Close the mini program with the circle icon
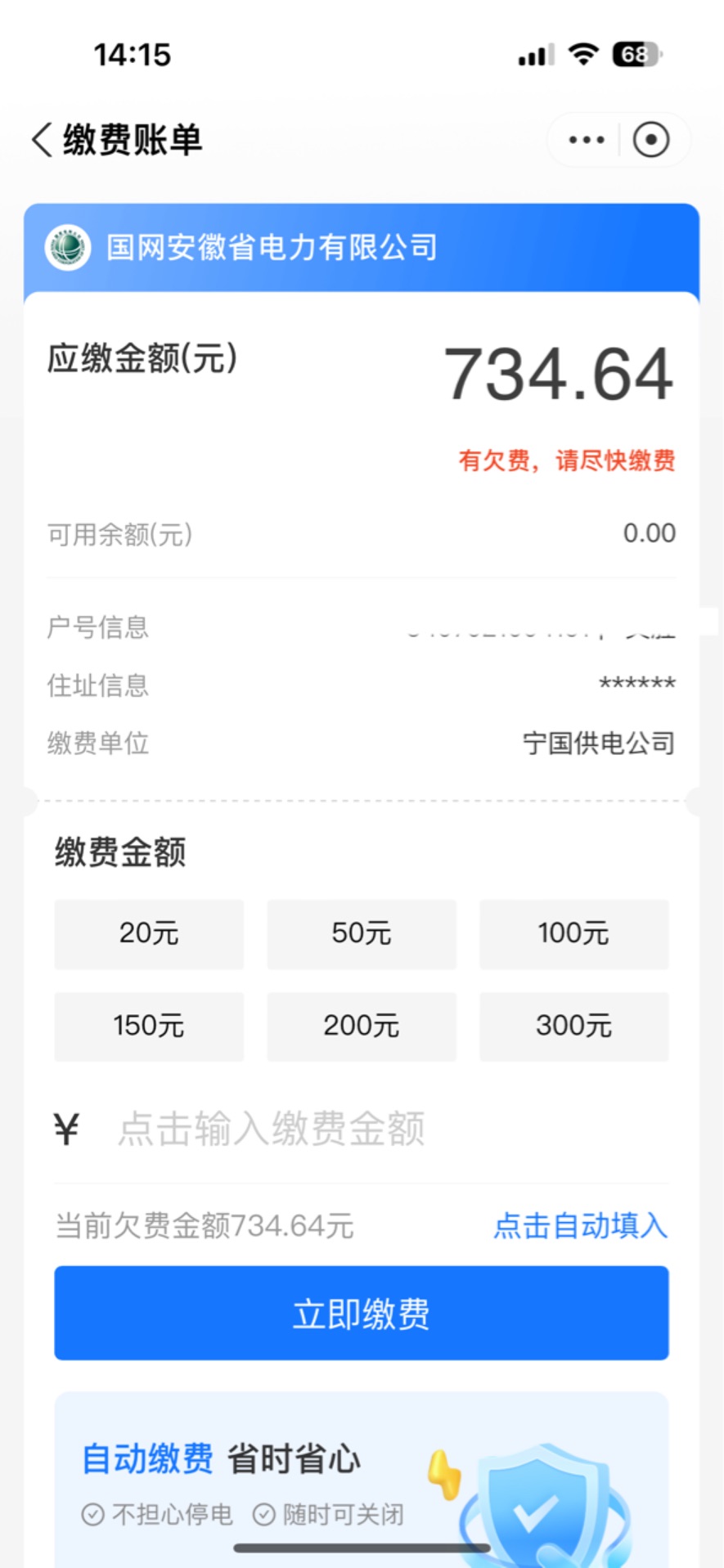Image resolution: width=724 pixels, height=1568 pixels. coord(651,140)
